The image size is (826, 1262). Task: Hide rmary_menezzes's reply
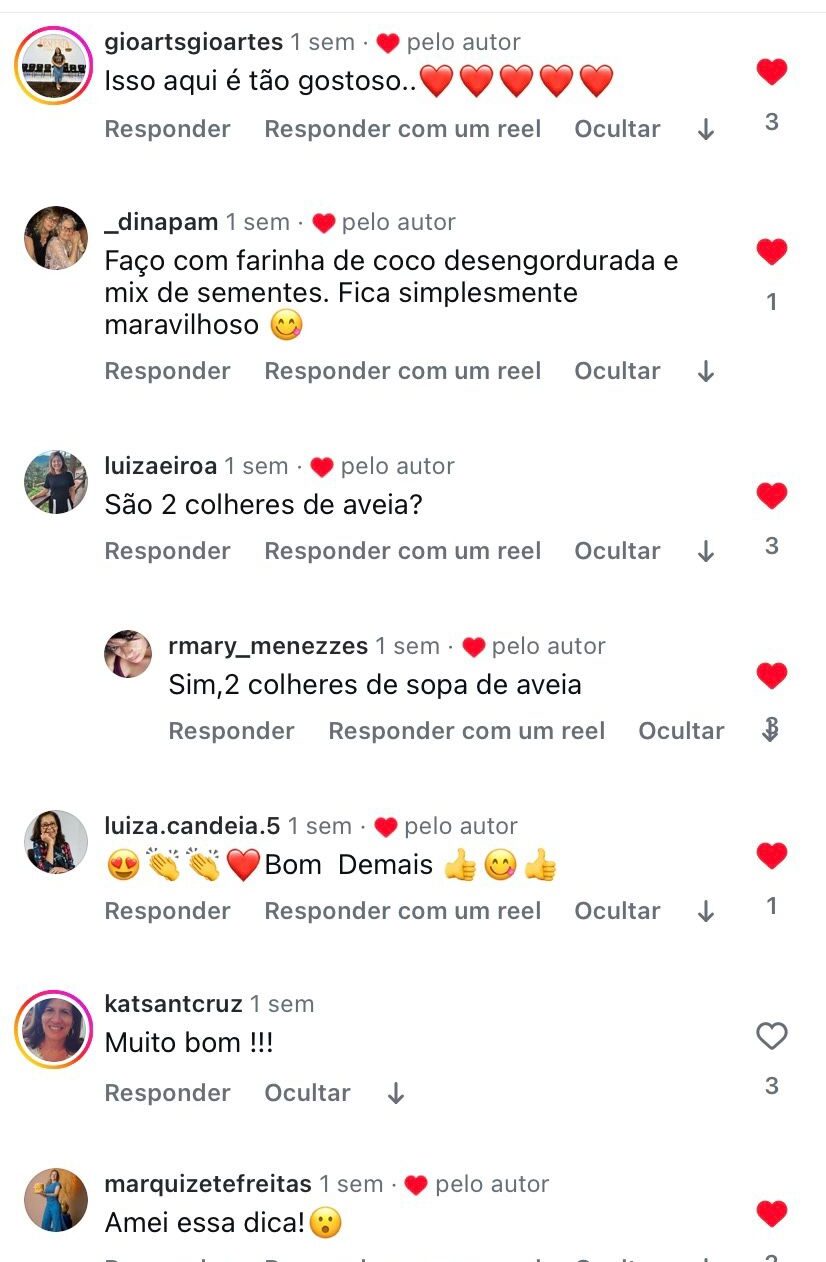681,731
